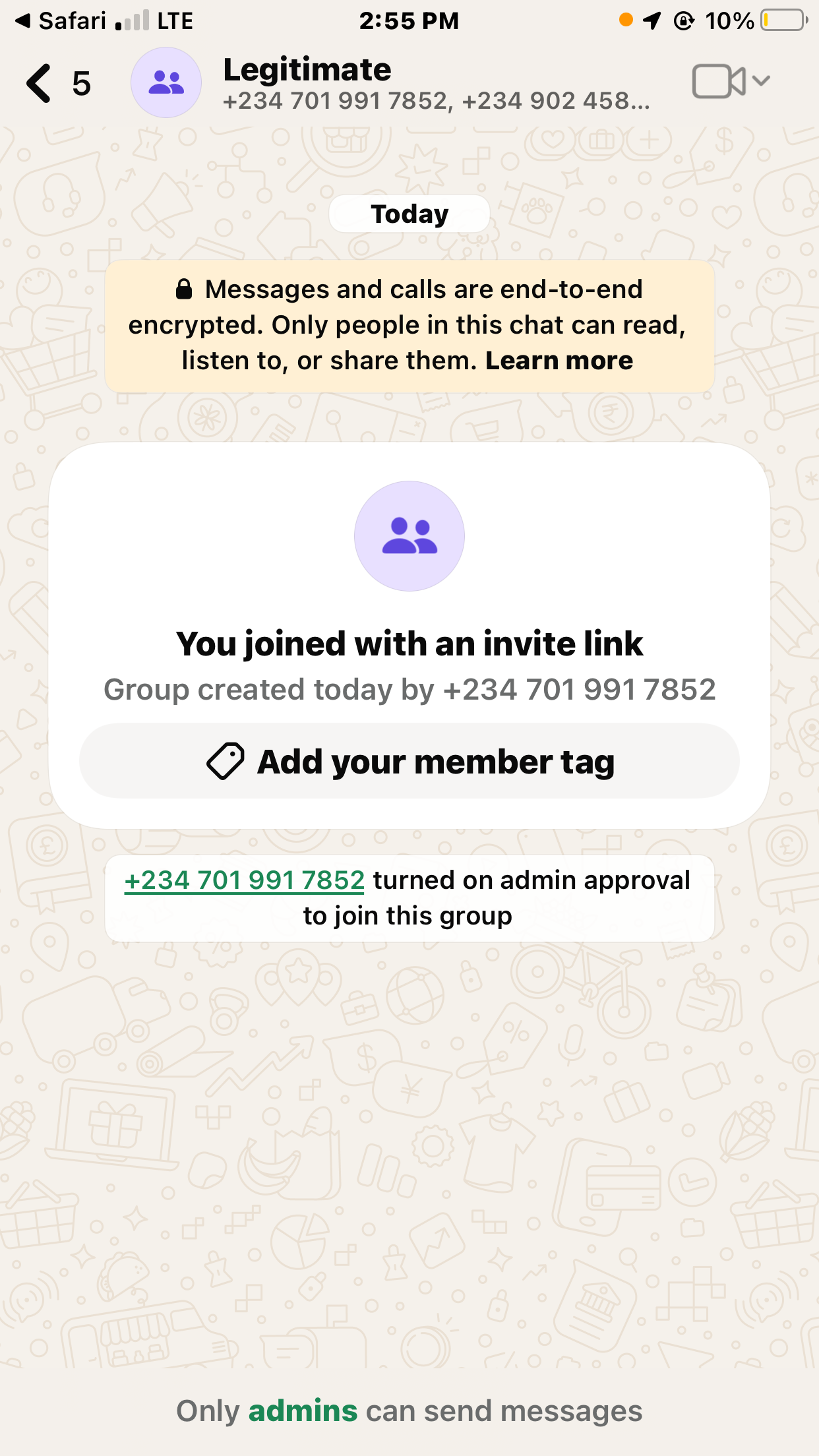Start a video call in the group

pyautogui.click(x=719, y=81)
